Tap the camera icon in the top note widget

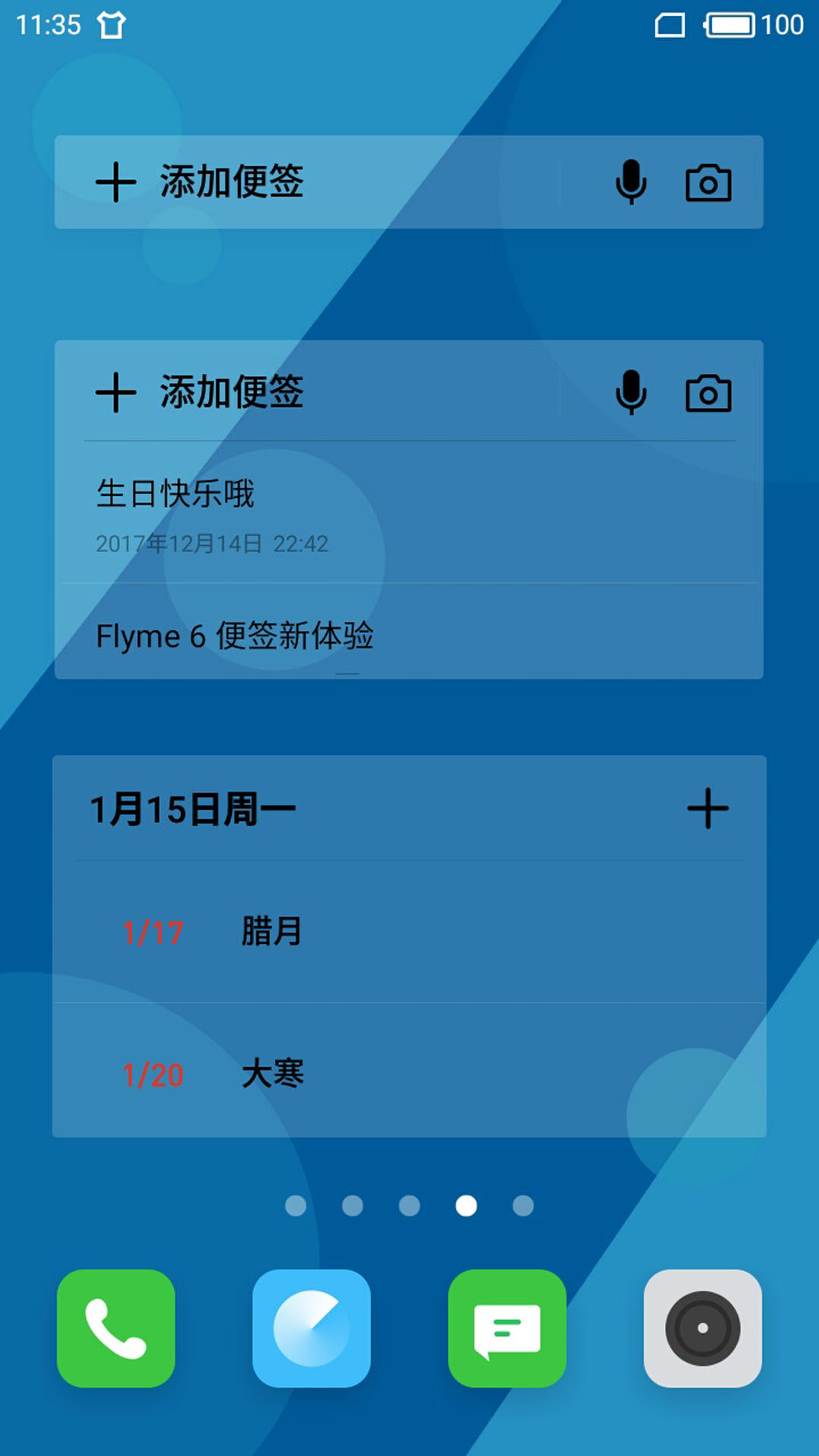point(708,183)
